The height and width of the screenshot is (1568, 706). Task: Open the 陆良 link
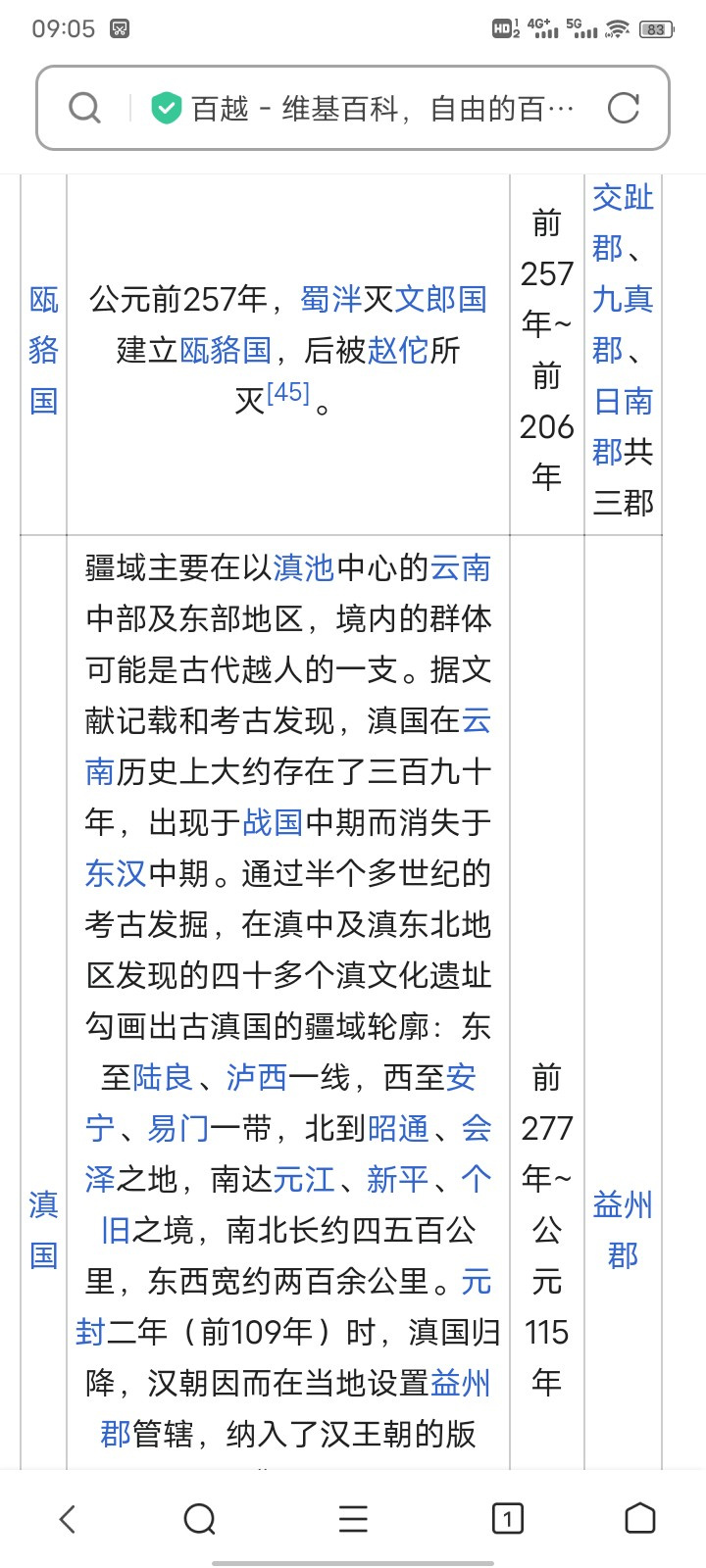[163, 1078]
